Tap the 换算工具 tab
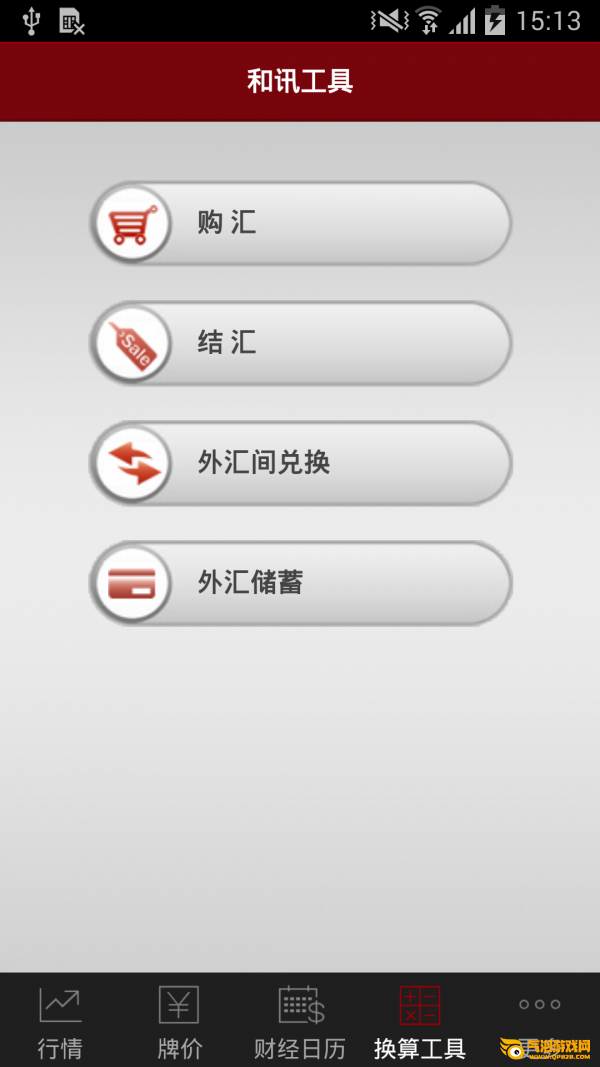Viewport: 600px width, 1067px height. pyautogui.click(x=419, y=1021)
